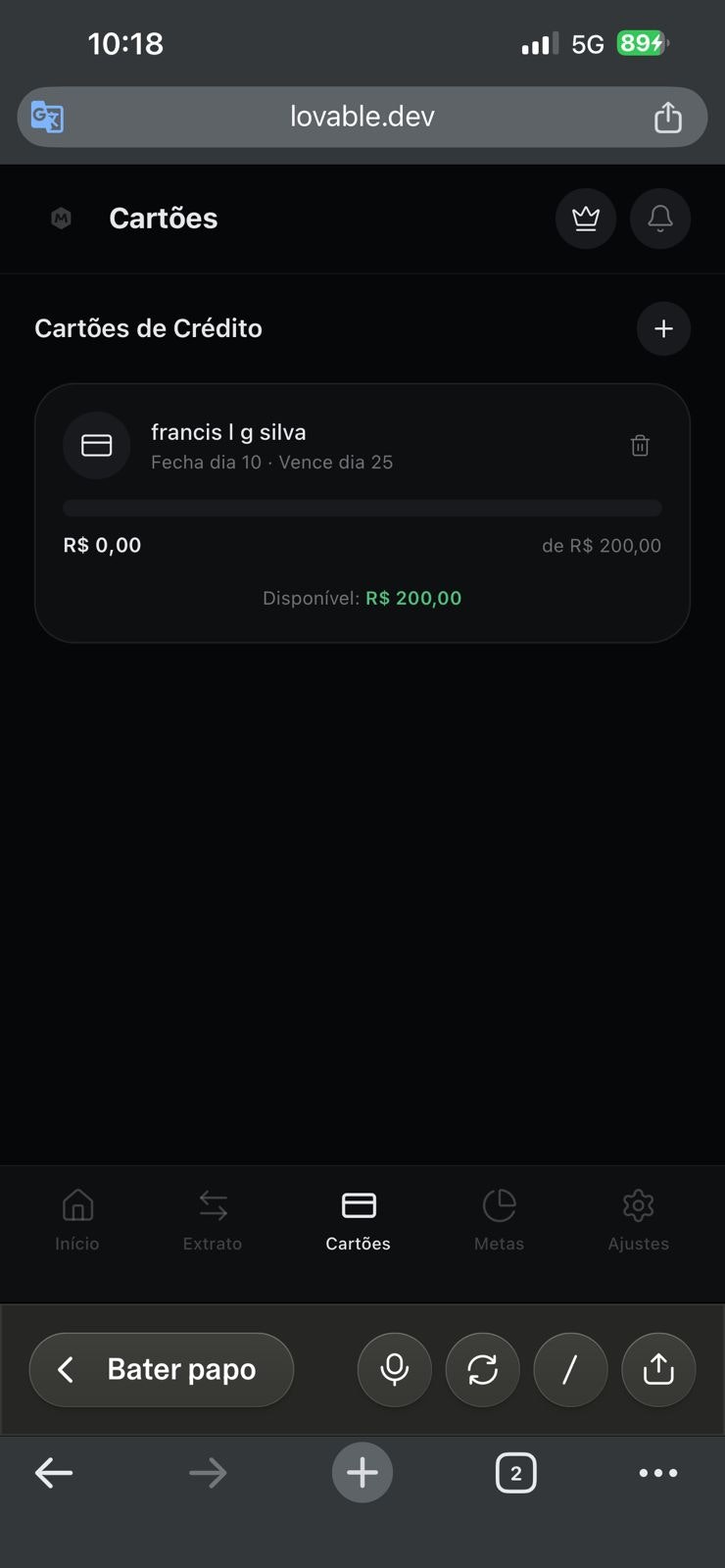Viewport: 725px width, 1568px height.
Task: Tap the lovable.dev address bar
Action: click(362, 117)
